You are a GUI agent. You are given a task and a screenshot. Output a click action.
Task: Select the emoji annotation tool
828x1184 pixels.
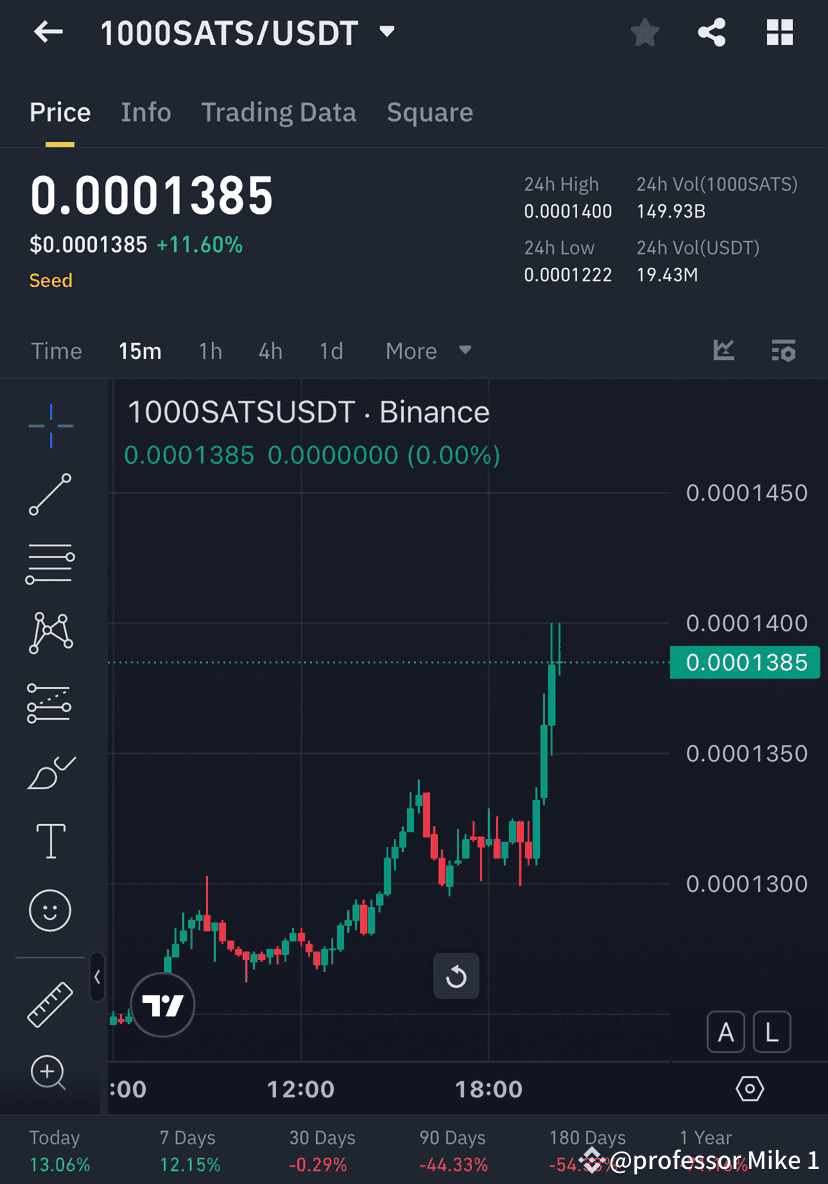(x=50, y=910)
